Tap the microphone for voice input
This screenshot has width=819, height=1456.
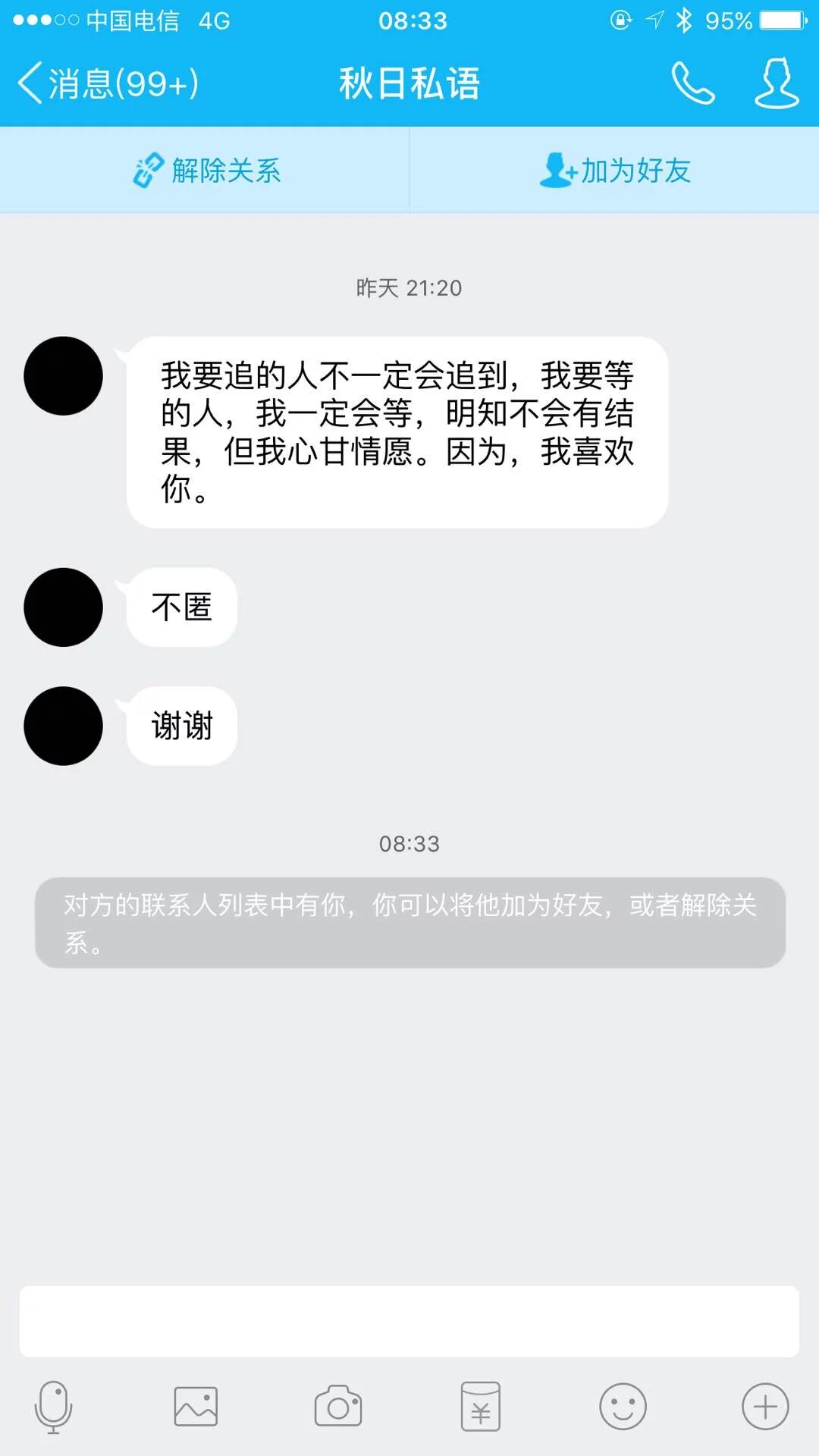(x=53, y=1407)
